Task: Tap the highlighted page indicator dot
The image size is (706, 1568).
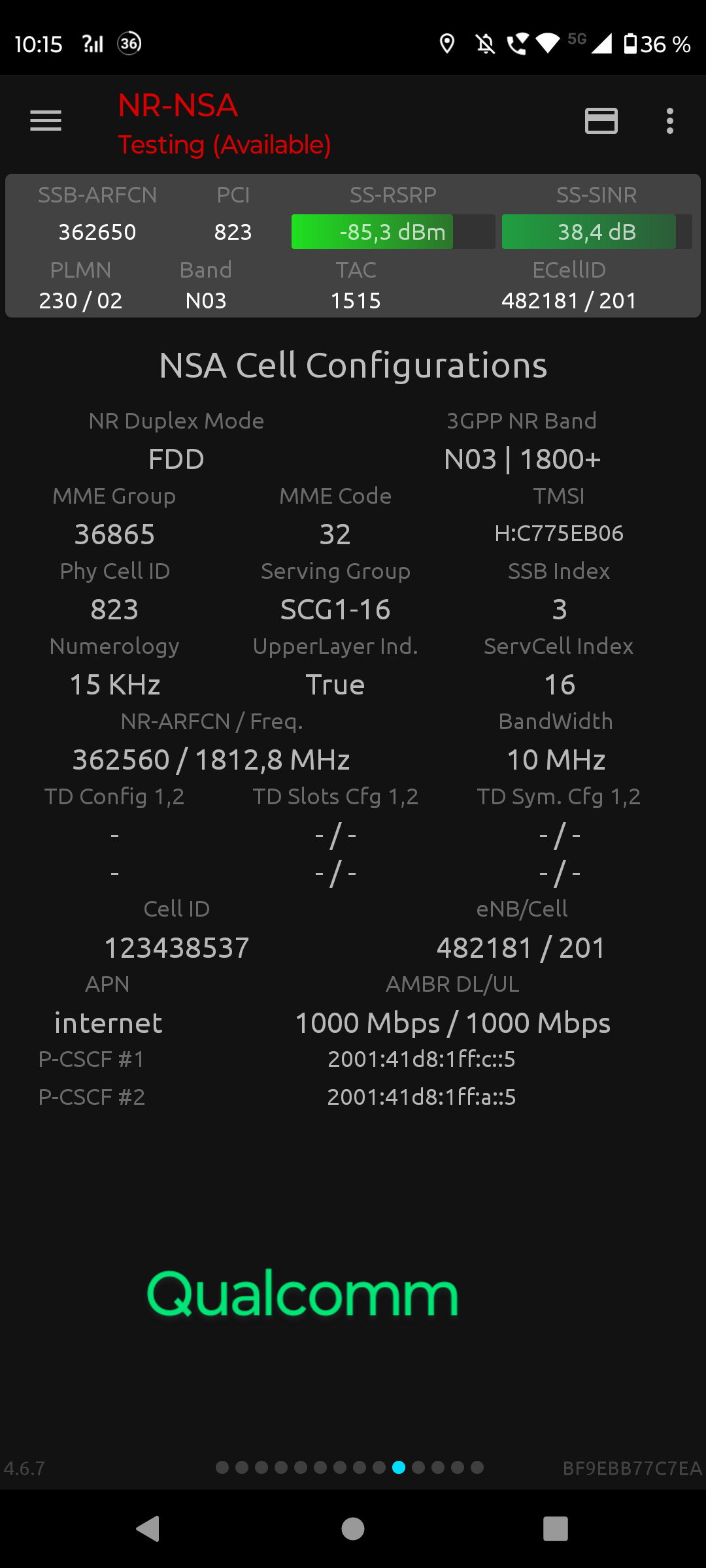Action: (399, 1467)
